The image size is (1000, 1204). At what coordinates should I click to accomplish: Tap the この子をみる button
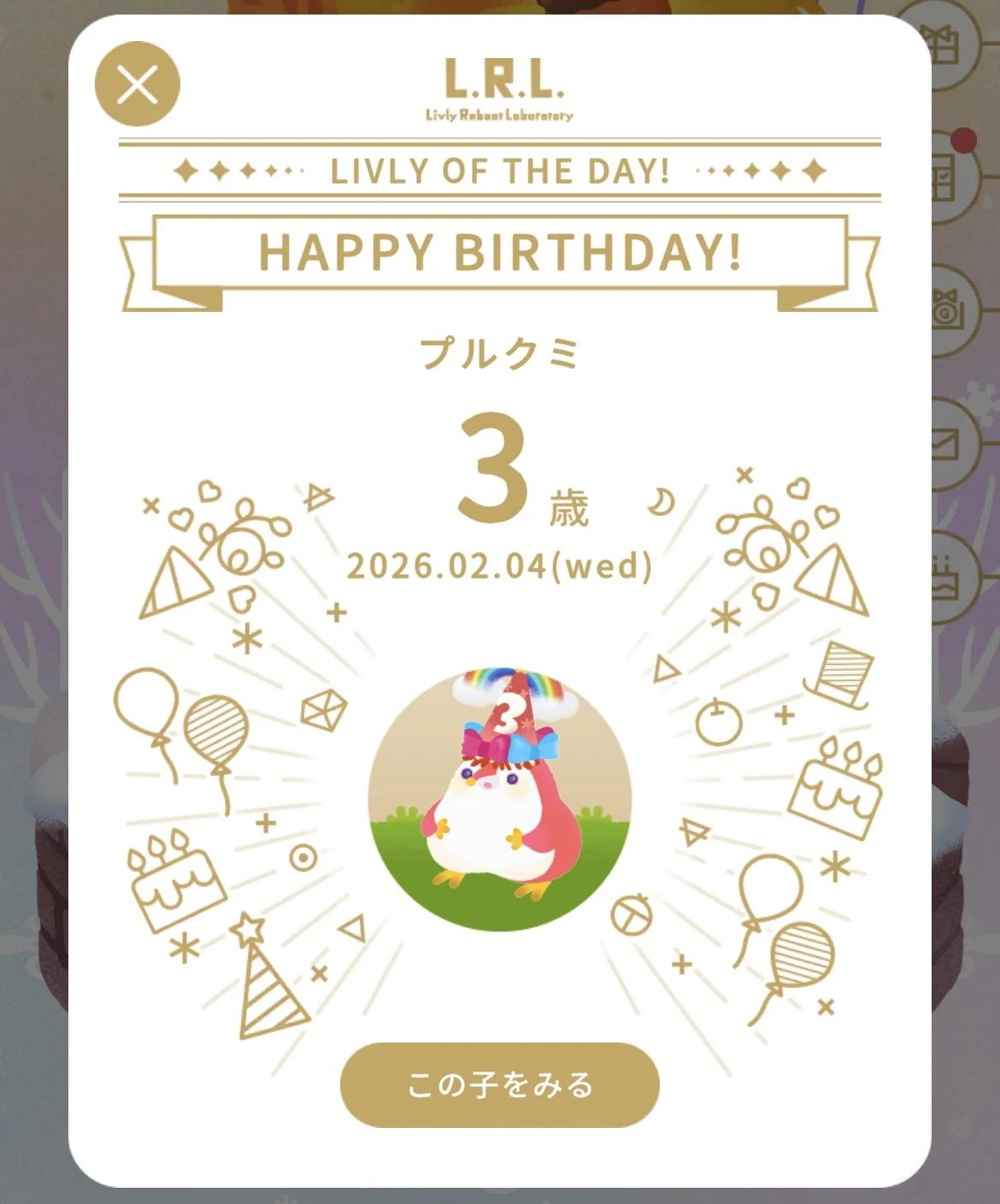pos(500,1084)
